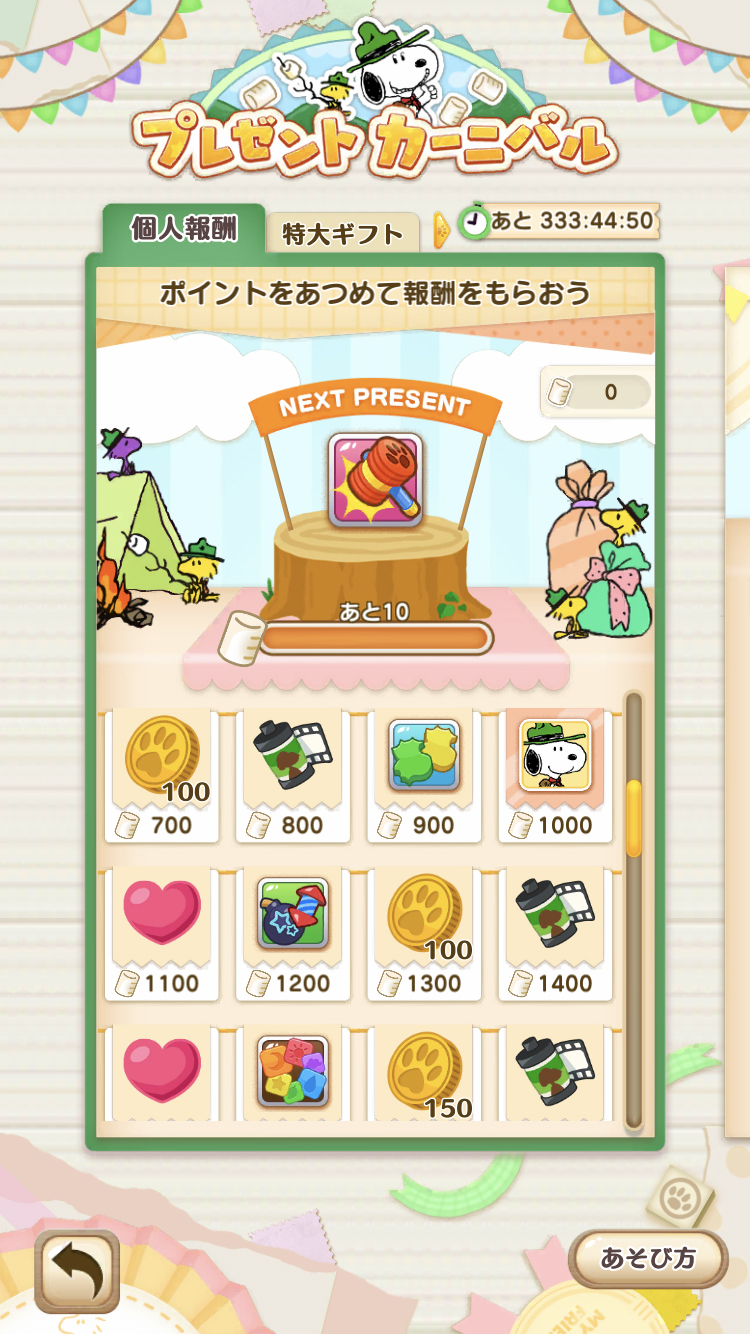View the 1100-point heart reward
This screenshot has height=1334, width=750.
coord(162,933)
